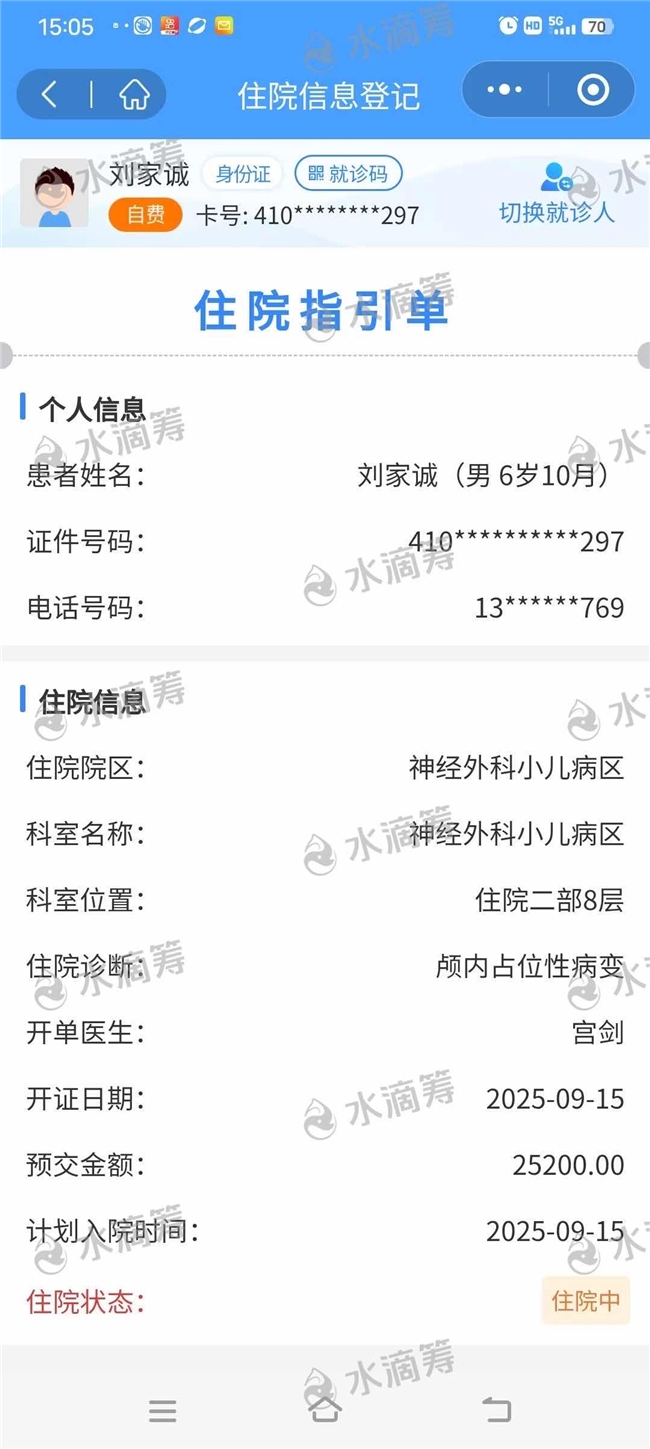Screen dimensions: 650x1449
Task: Open the 就诊码 QR code
Action: click(x=348, y=174)
